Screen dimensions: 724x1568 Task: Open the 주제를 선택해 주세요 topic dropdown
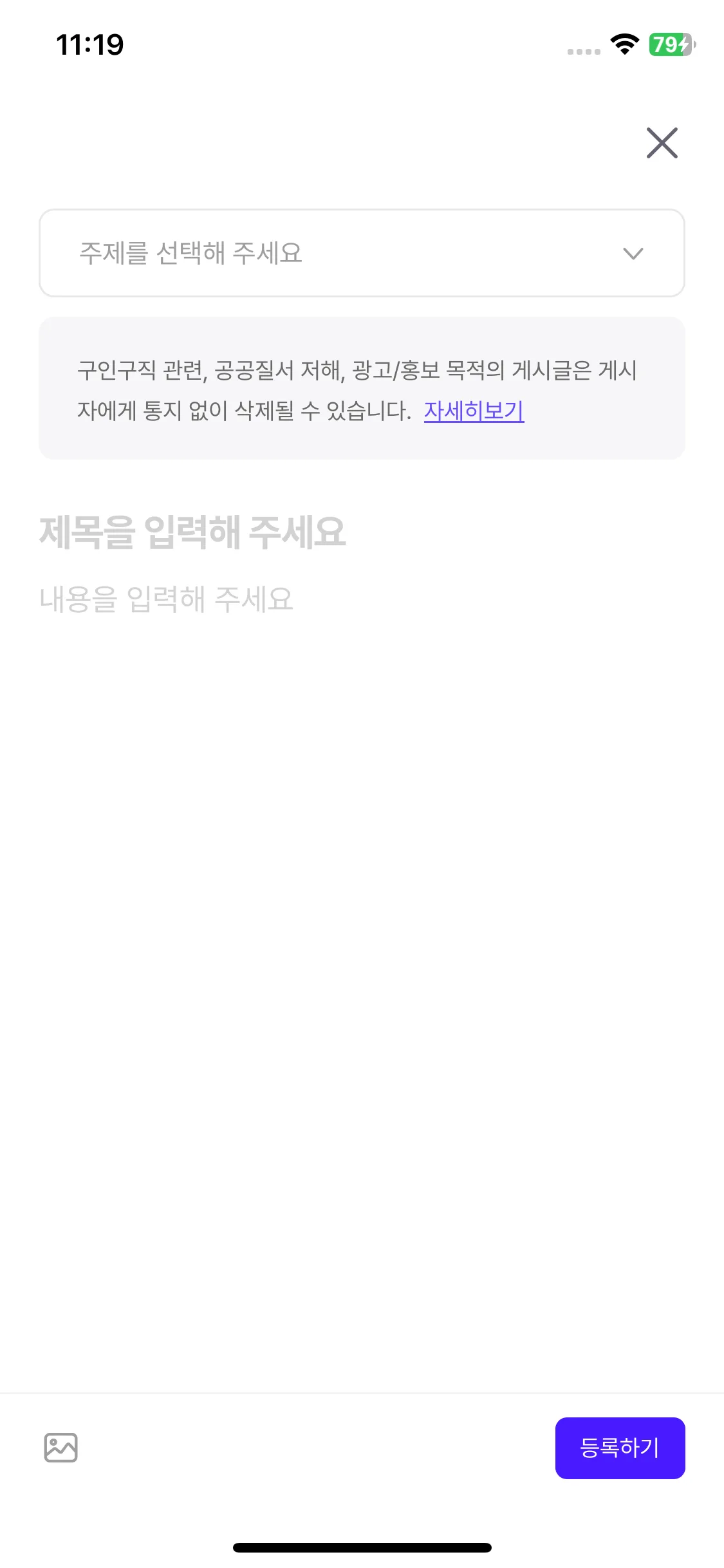[x=362, y=253]
